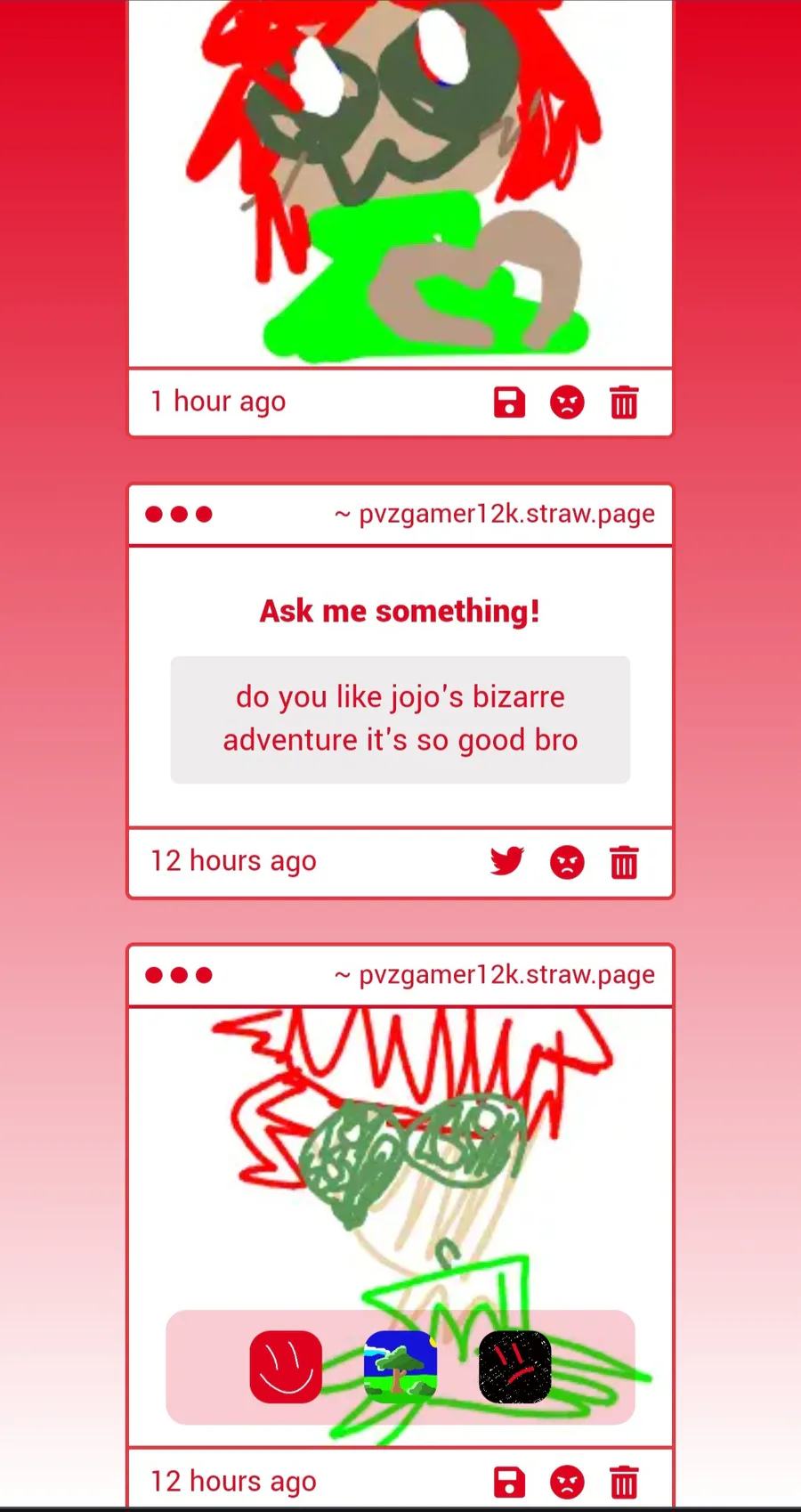
Task: Open the black angry face icon
Action: click(514, 1367)
